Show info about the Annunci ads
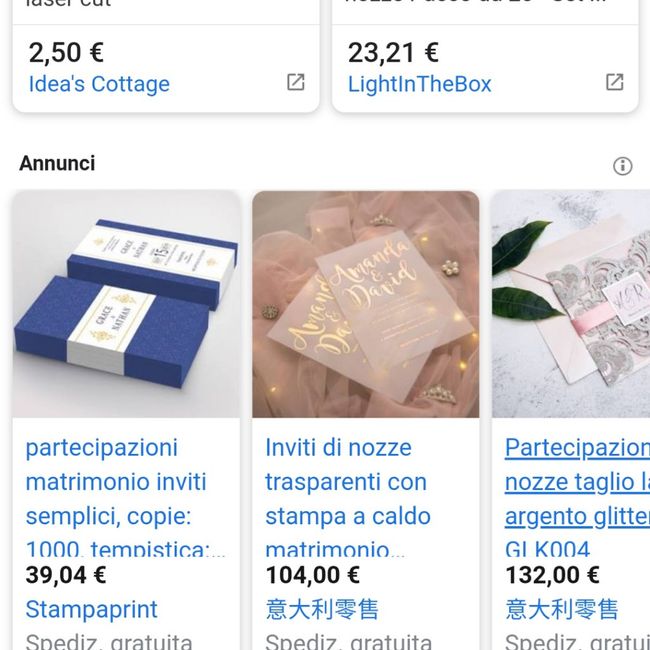Screen dimensions: 650x650 click(622, 166)
